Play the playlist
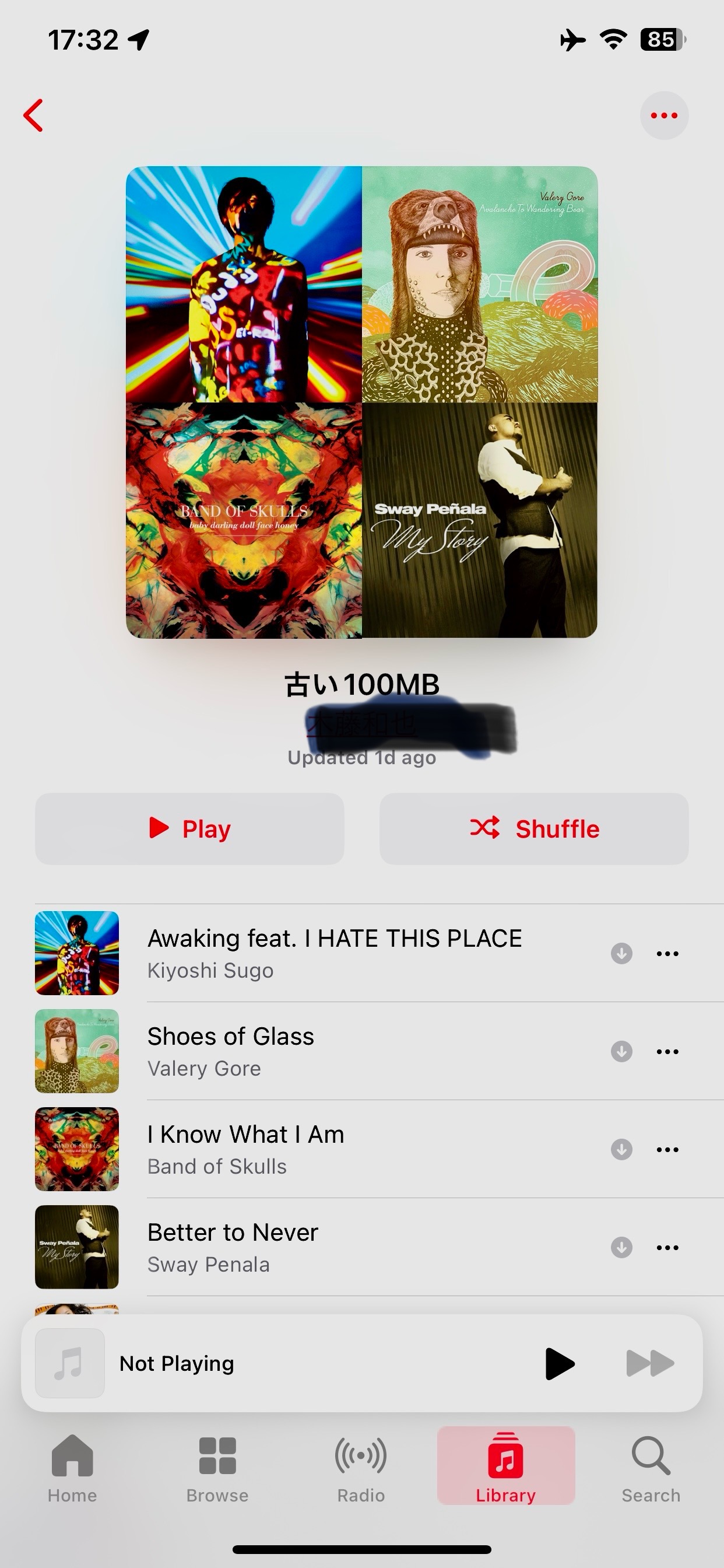This screenshot has width=724, height=1568. click(189, 828)
